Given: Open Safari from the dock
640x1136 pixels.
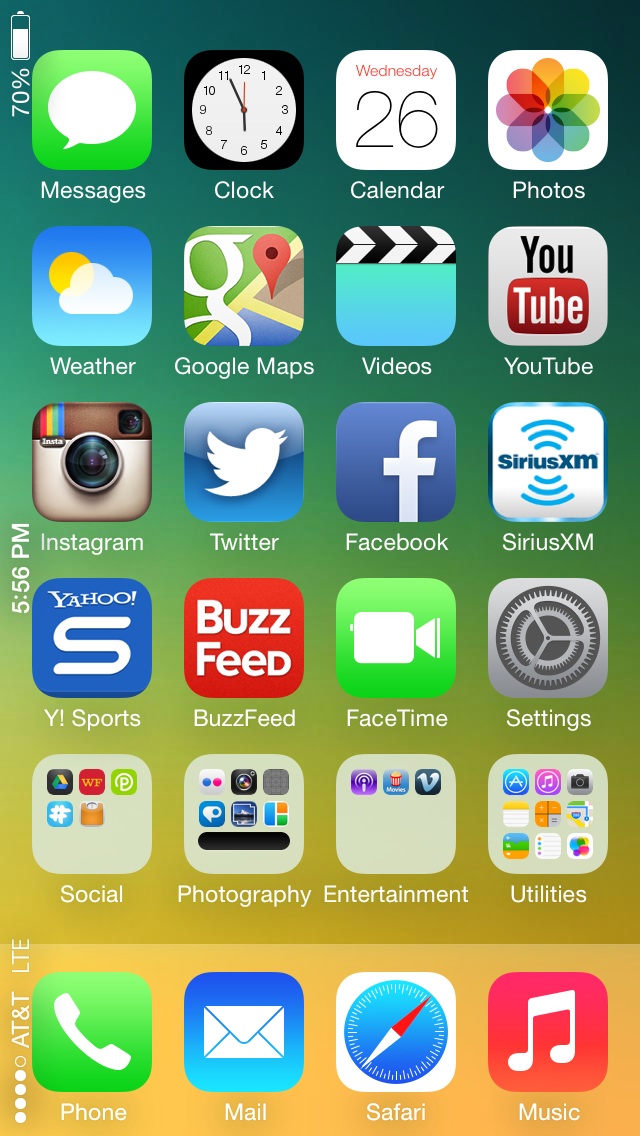Looking at the screenshot, I should click(396, 1032).
